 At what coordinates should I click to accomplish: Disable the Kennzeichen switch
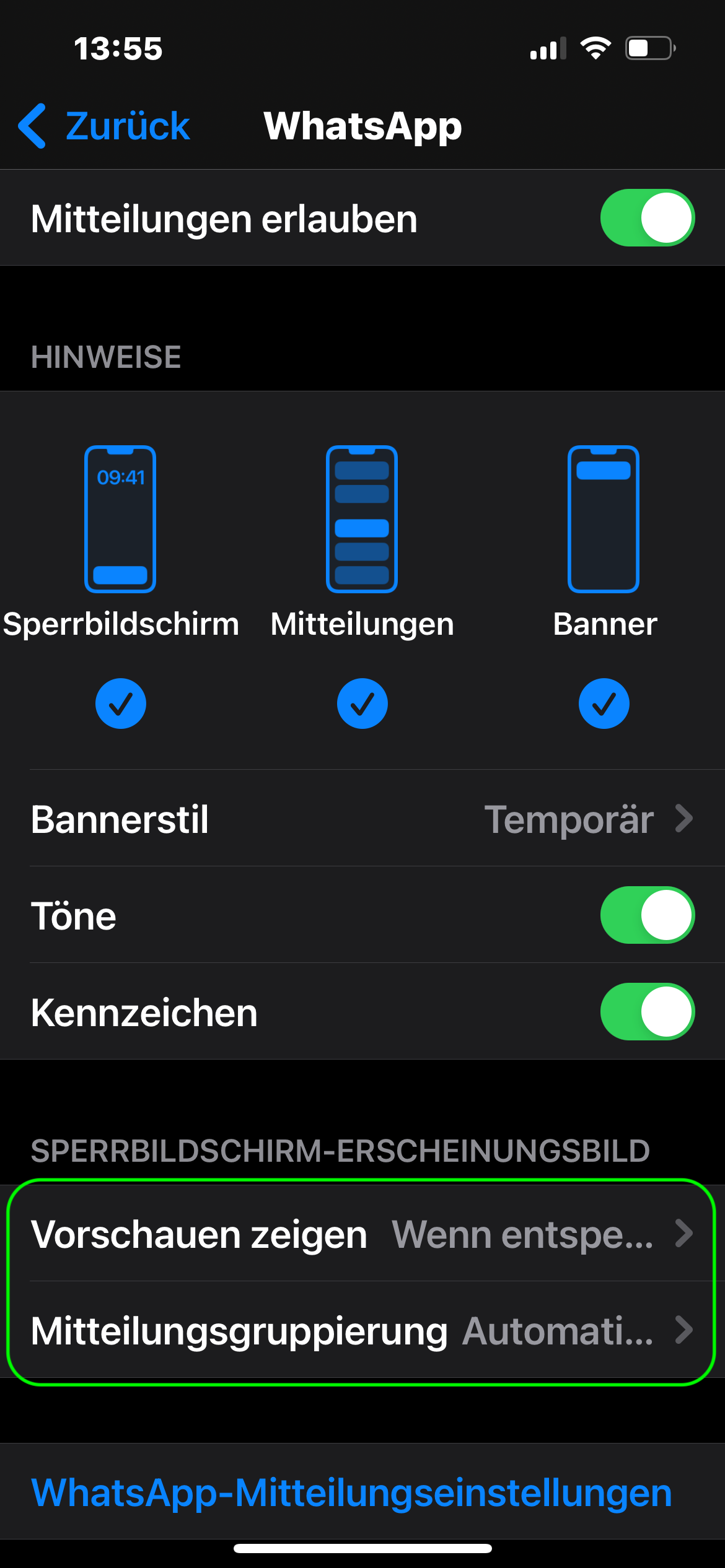point(647,1012)
